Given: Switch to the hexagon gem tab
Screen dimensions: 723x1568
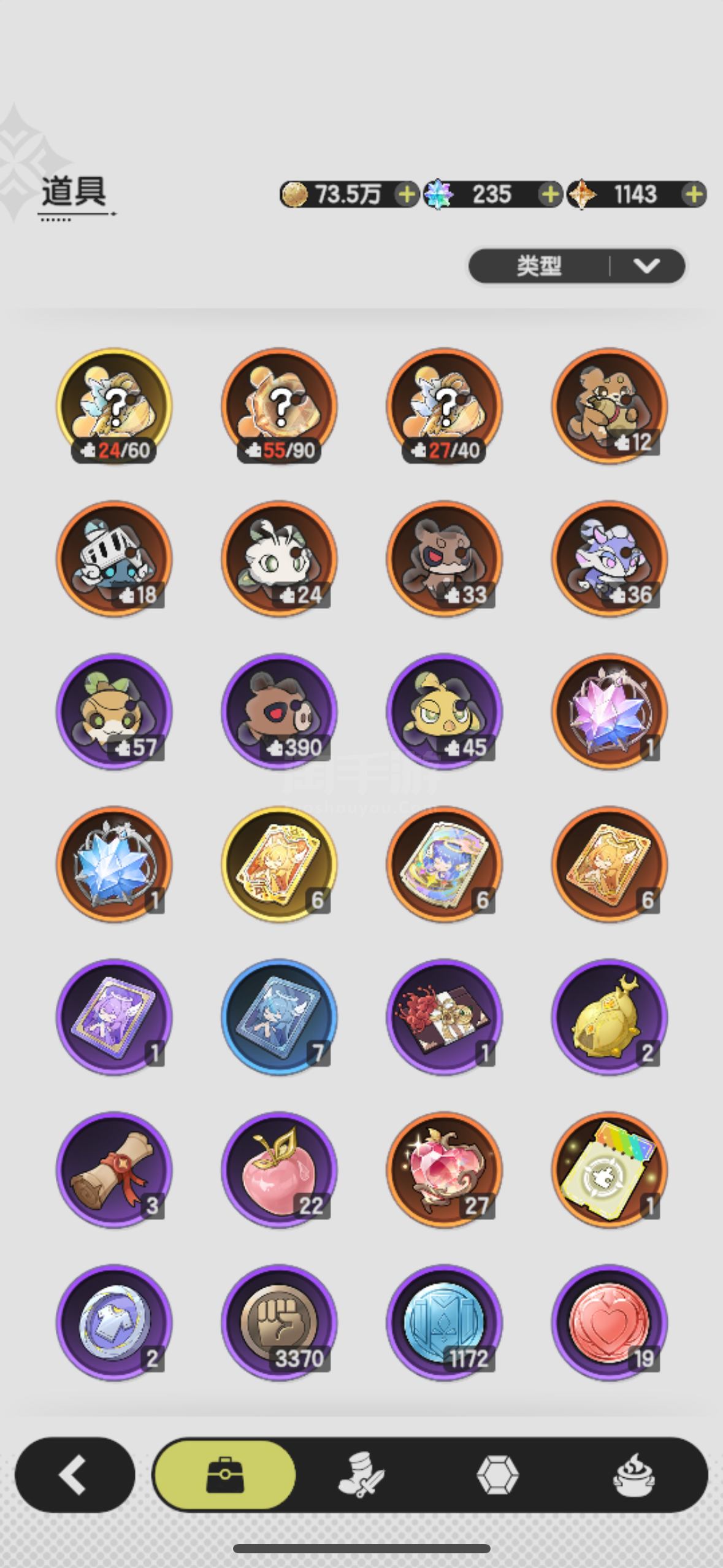Looking at the screenshot, I should (x=497, y=1475).
